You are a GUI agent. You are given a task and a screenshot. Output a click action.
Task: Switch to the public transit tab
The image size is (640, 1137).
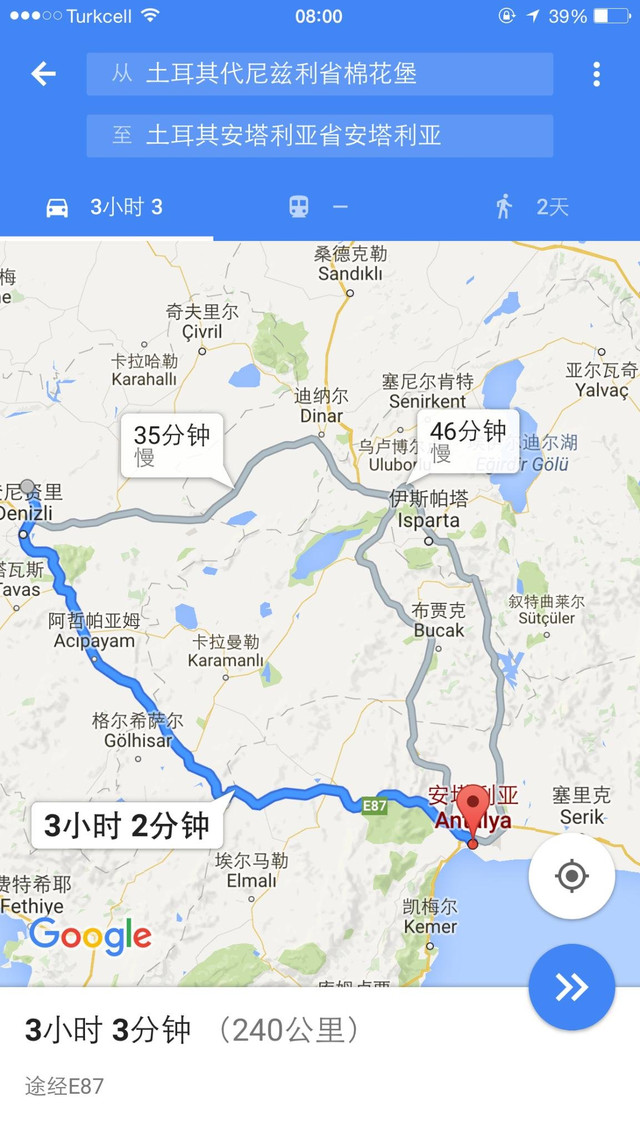click(319, 207)
